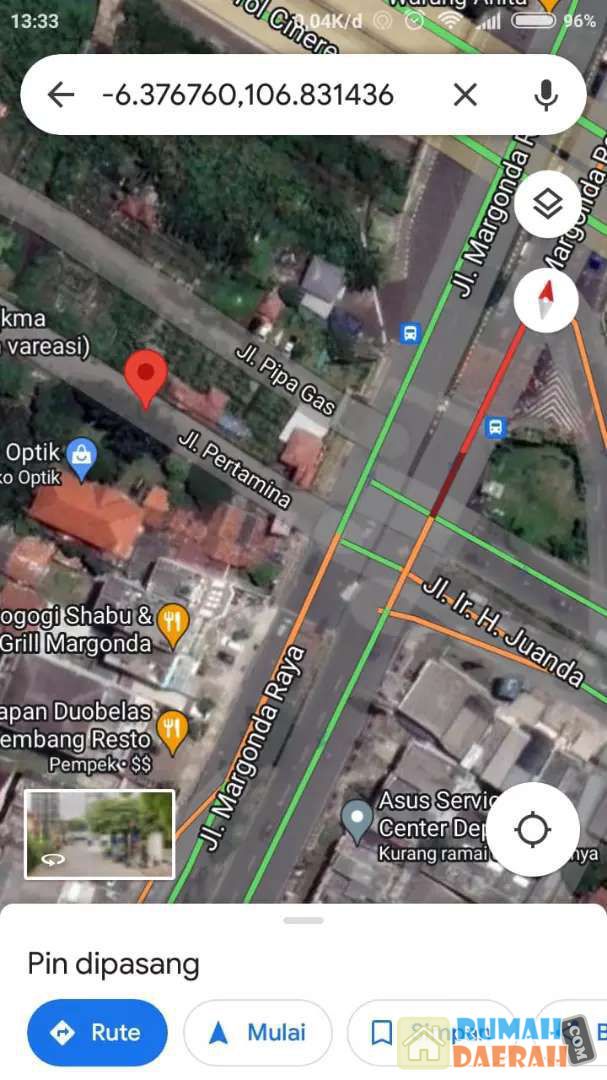Screen dimensions: 607x1080
Task: Open the Asus Service Center place marker
Action: click(357, 819)
